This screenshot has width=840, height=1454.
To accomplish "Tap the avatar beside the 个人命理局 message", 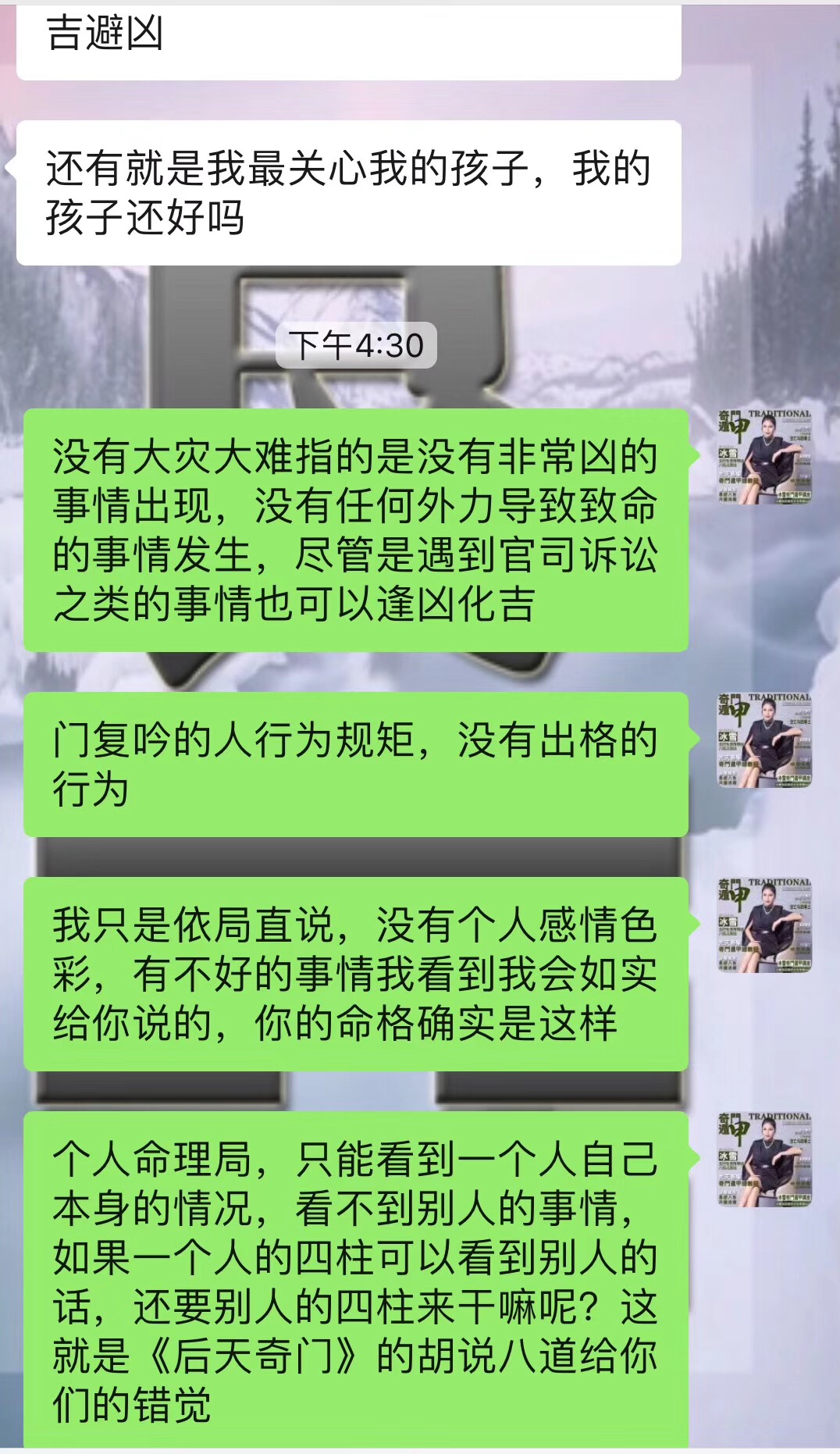I will coord(764,1160).
